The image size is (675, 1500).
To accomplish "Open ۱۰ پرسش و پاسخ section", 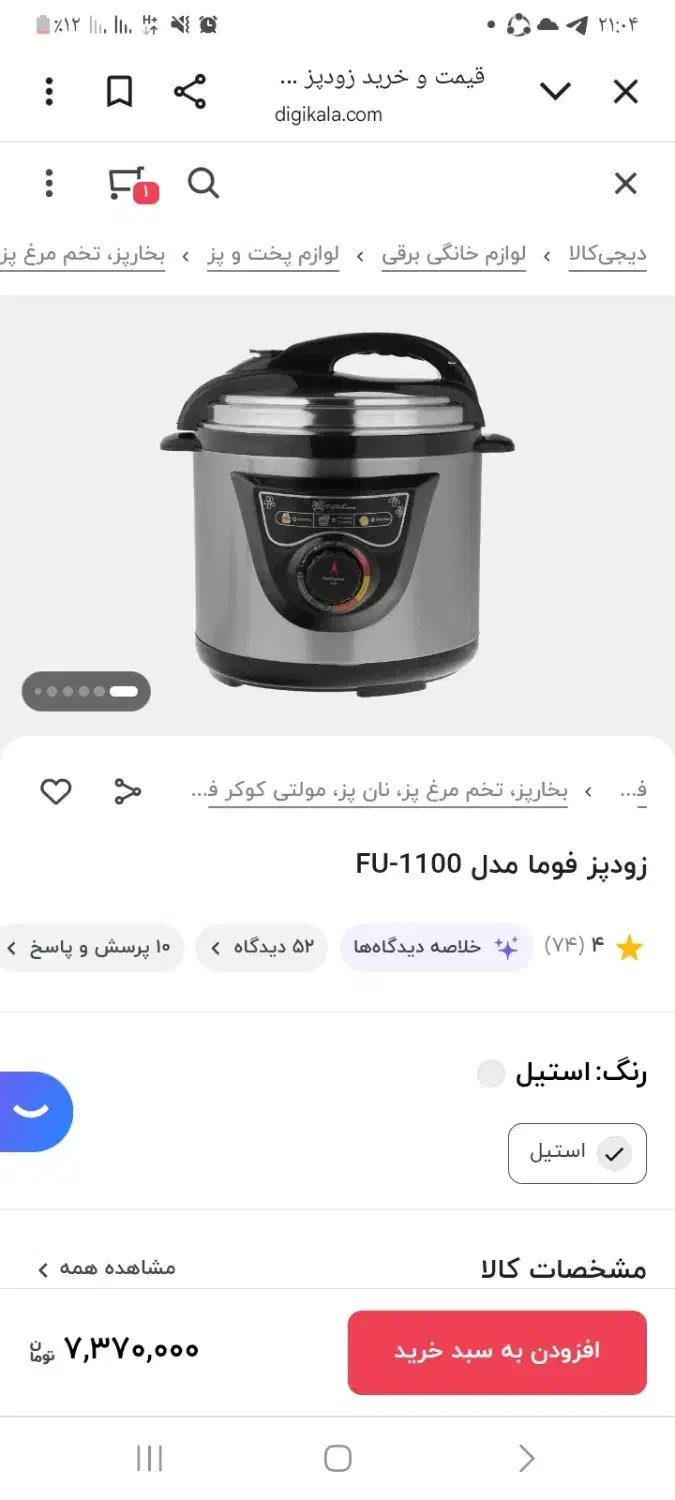I will [x=95, y=948].
